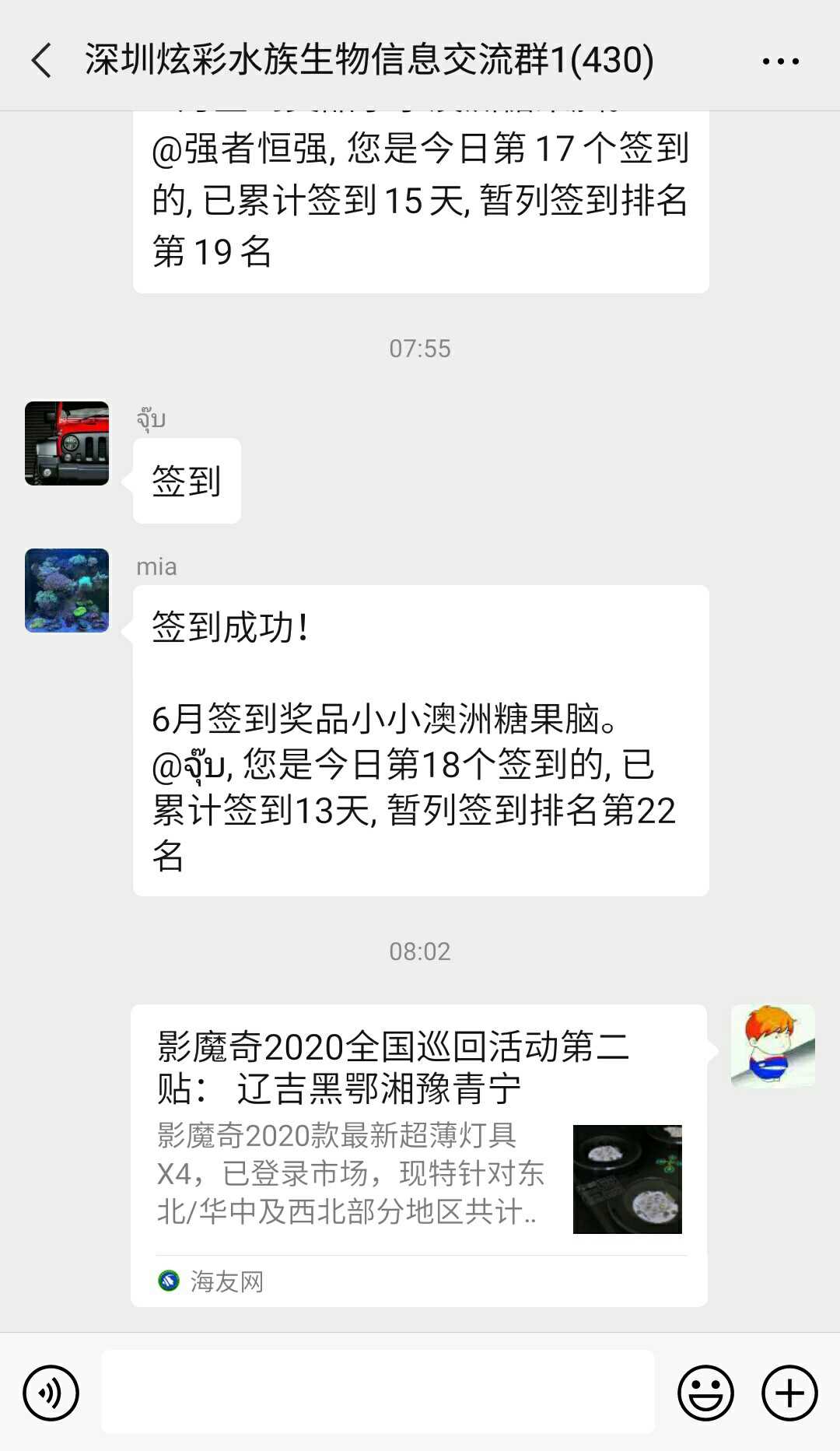This screenshot has width=840, height=1451.
Task: Open my own cartoon avatar profile
Action: click(x=772, y=1046)
